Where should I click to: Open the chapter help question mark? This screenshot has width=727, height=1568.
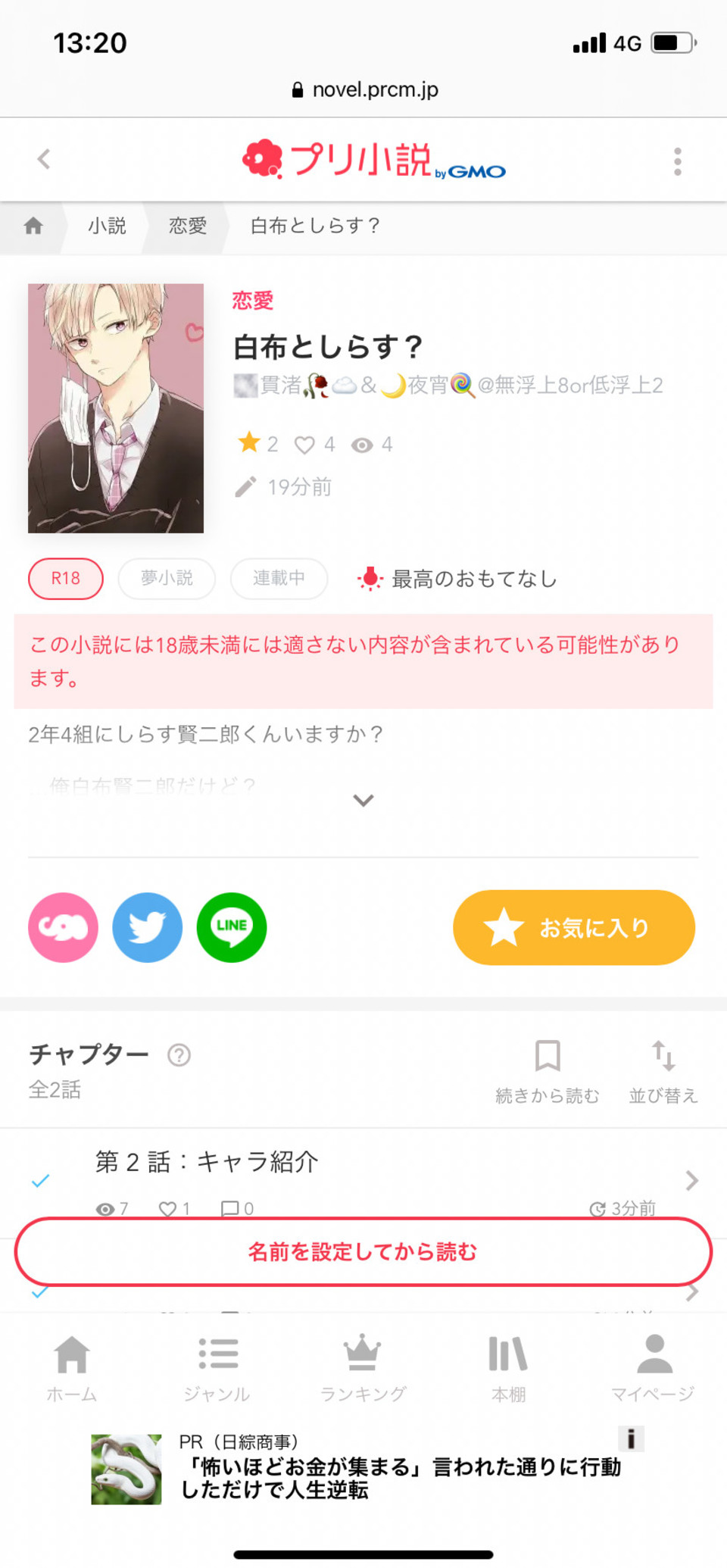179,1054
